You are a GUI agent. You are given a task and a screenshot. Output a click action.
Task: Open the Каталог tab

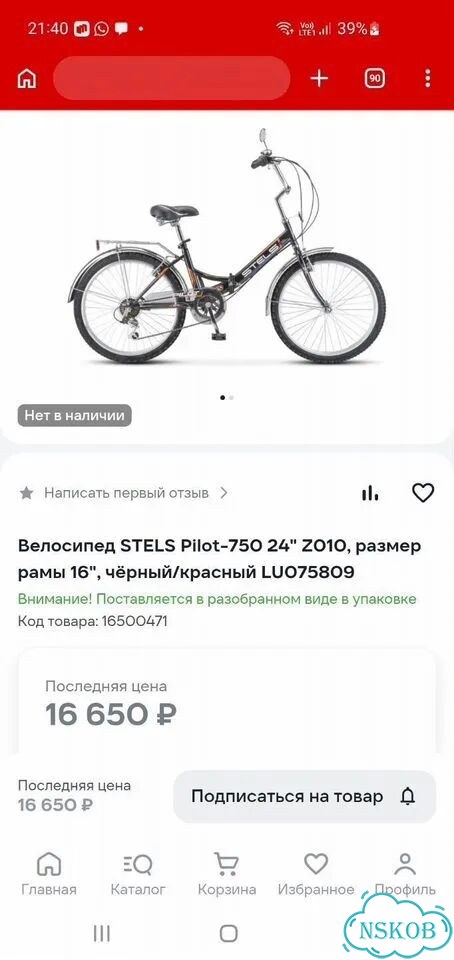pyautogui.click(x=138, y=874)
